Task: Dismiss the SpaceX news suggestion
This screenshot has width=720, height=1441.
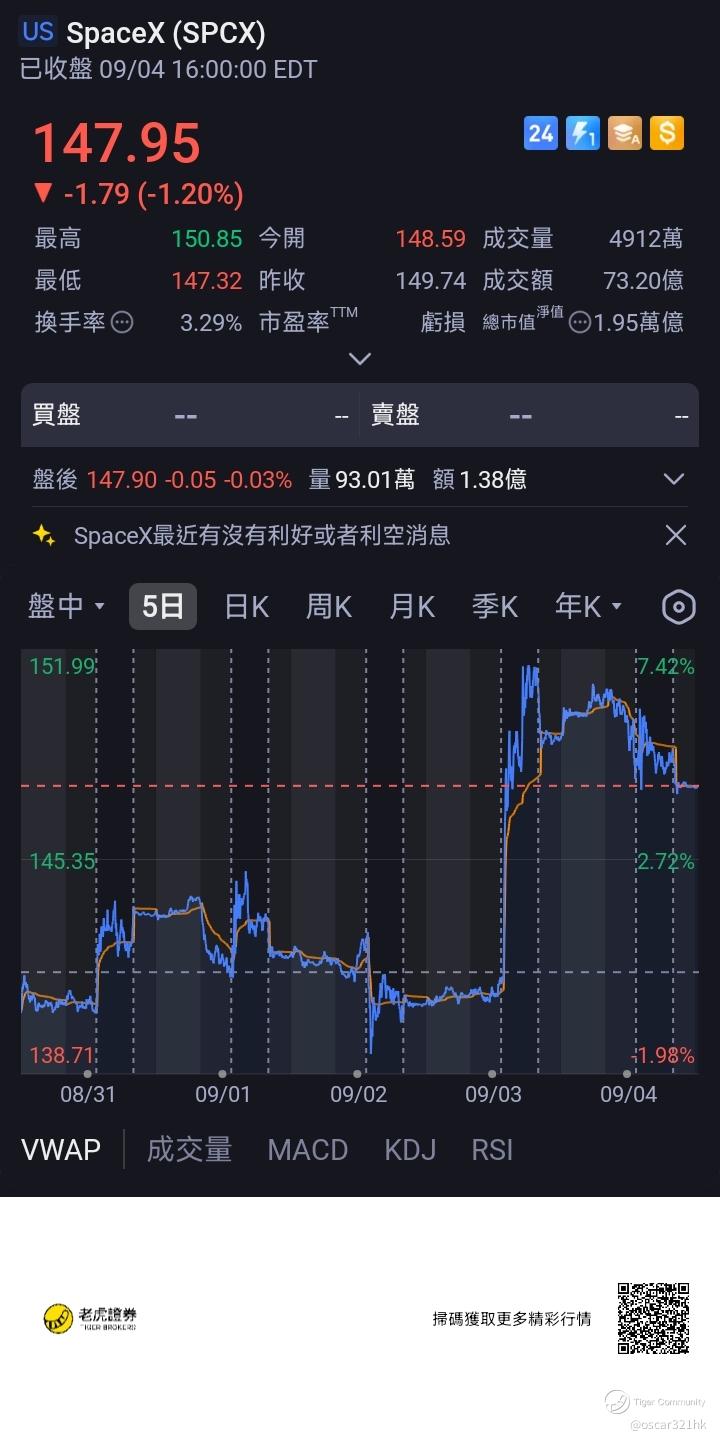Action: 676,535
